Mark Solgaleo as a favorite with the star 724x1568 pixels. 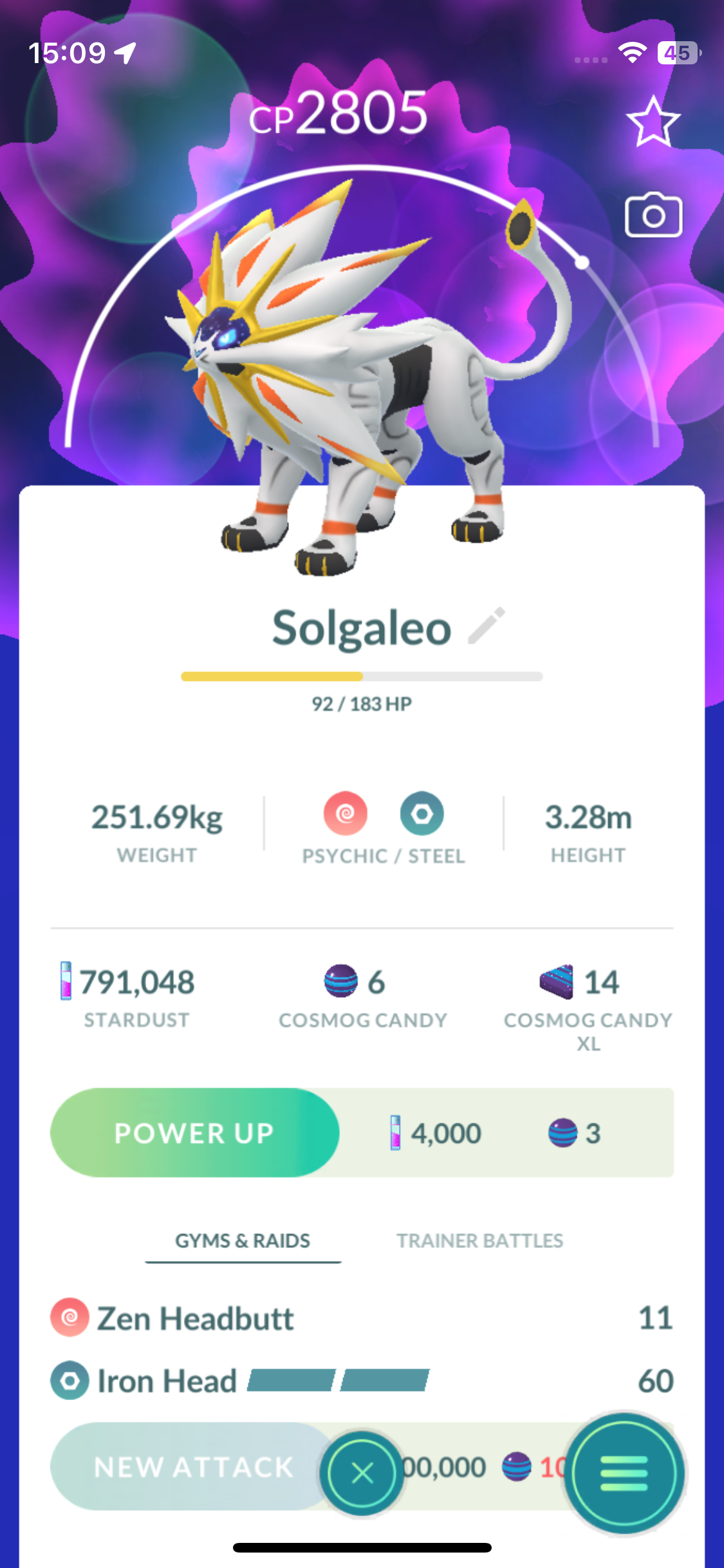pyautogui.click(x=653, y=122)
